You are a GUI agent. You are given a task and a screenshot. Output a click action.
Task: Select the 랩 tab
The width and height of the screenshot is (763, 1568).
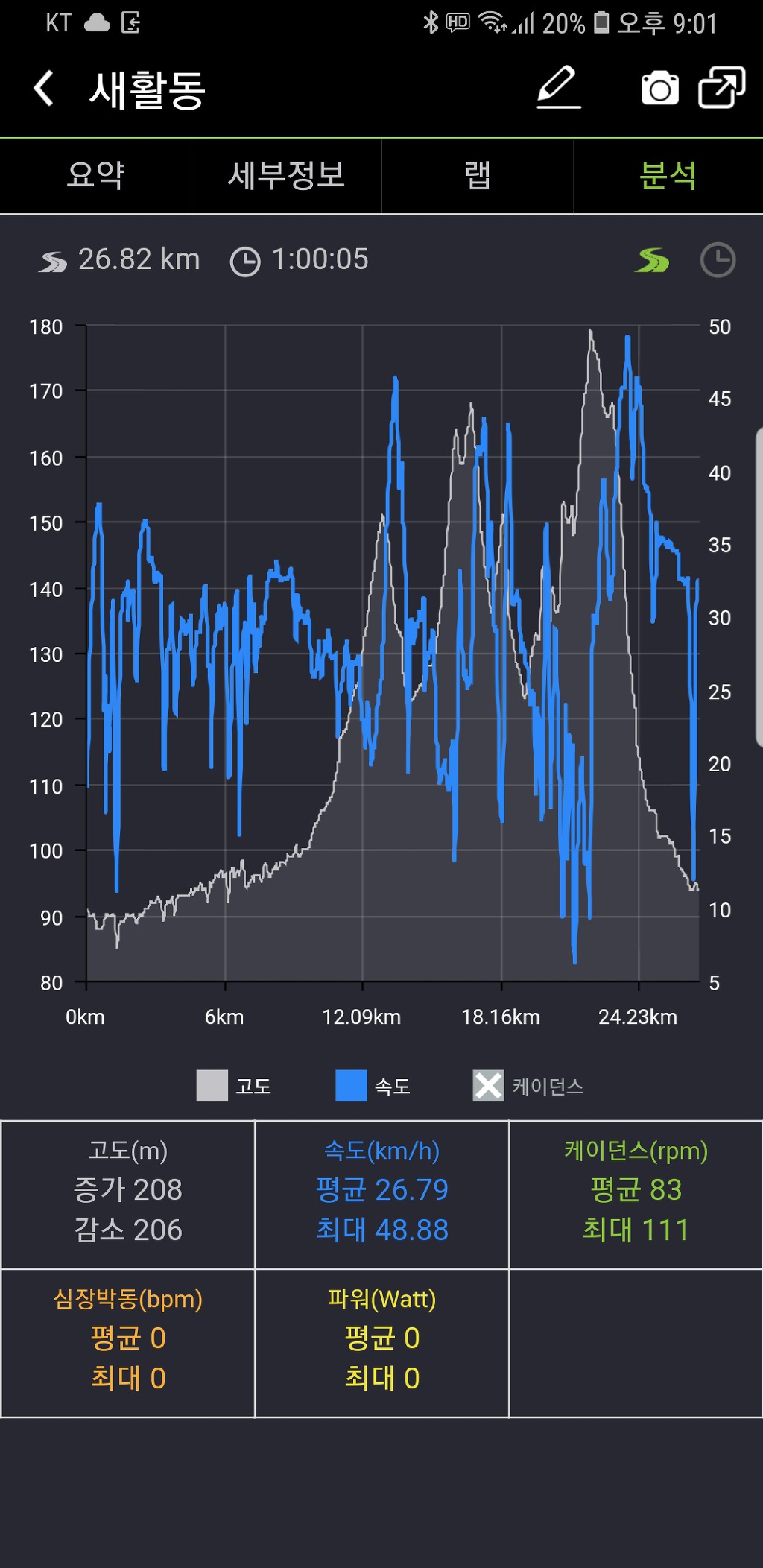[477, 177]
